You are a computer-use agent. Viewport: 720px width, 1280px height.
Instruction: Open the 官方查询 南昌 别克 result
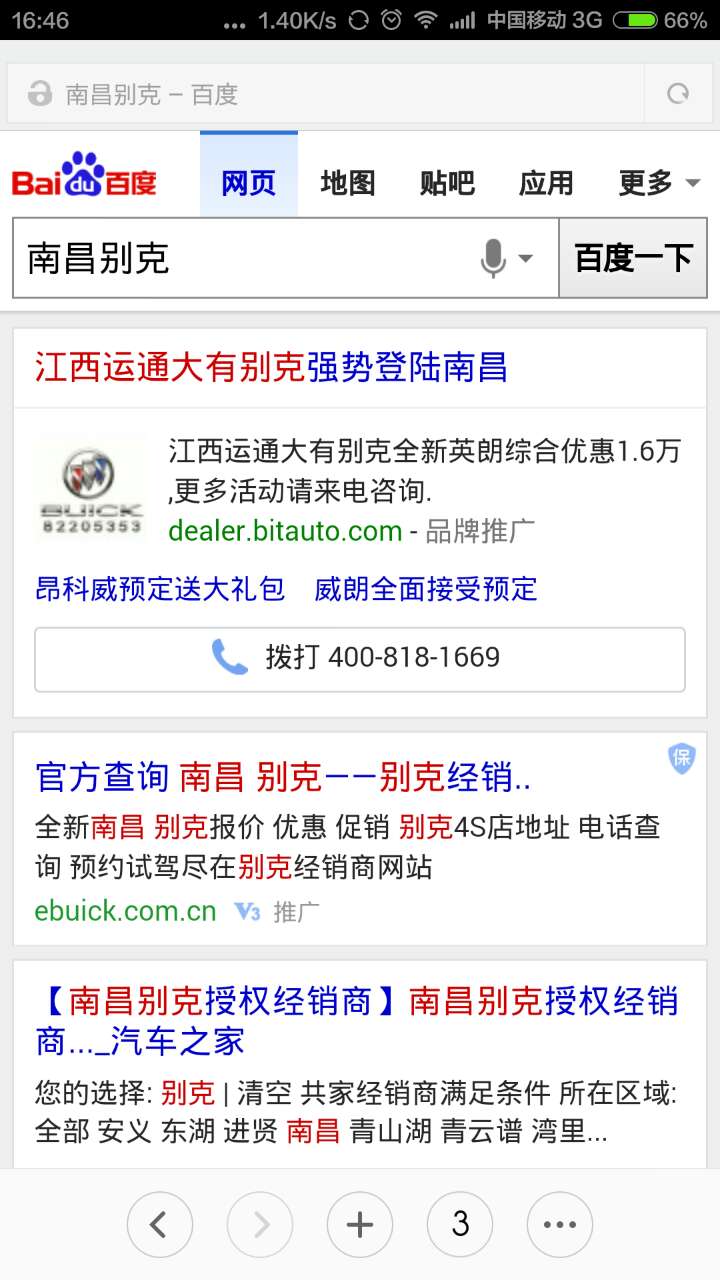click(x=283, y=776)
